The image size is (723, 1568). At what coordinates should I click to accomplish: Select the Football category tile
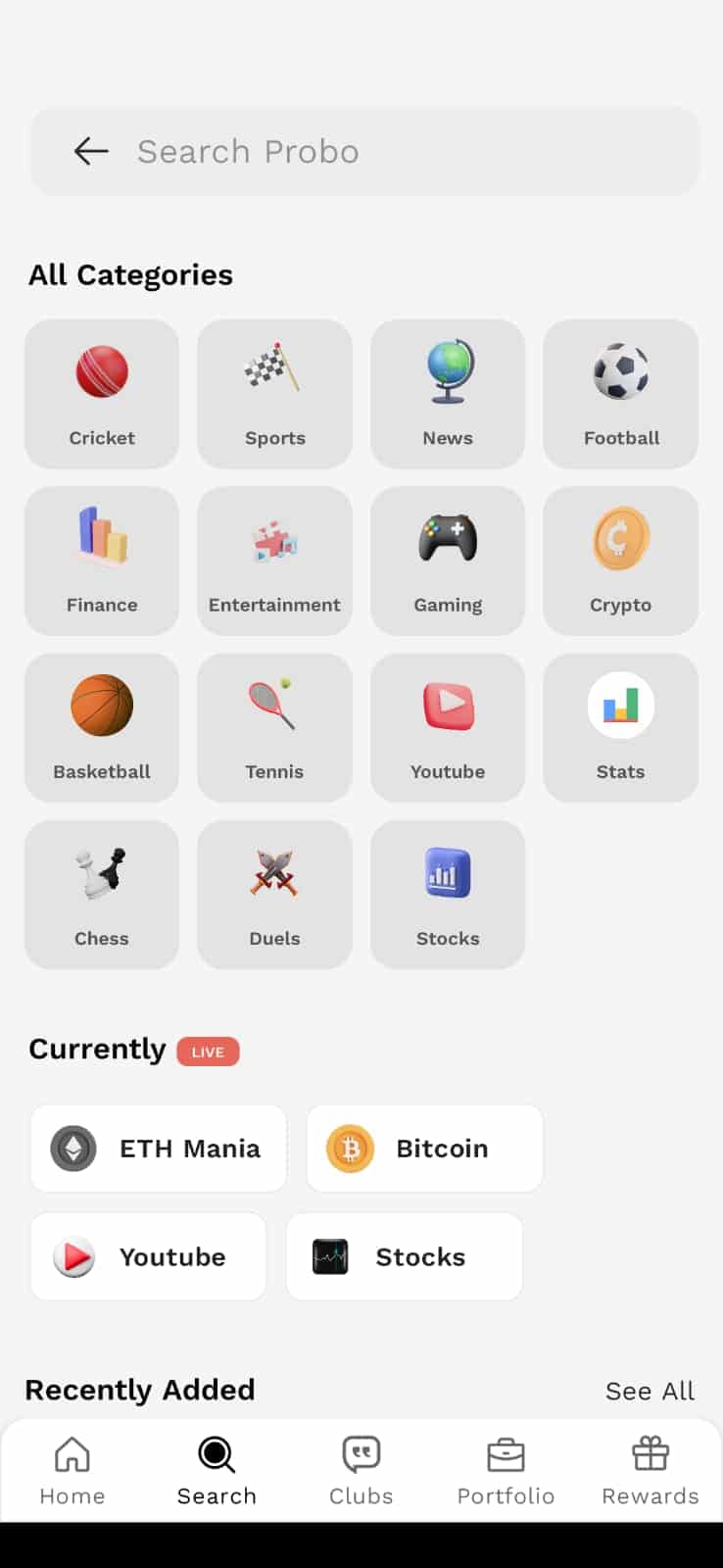[x=620, y=393]
